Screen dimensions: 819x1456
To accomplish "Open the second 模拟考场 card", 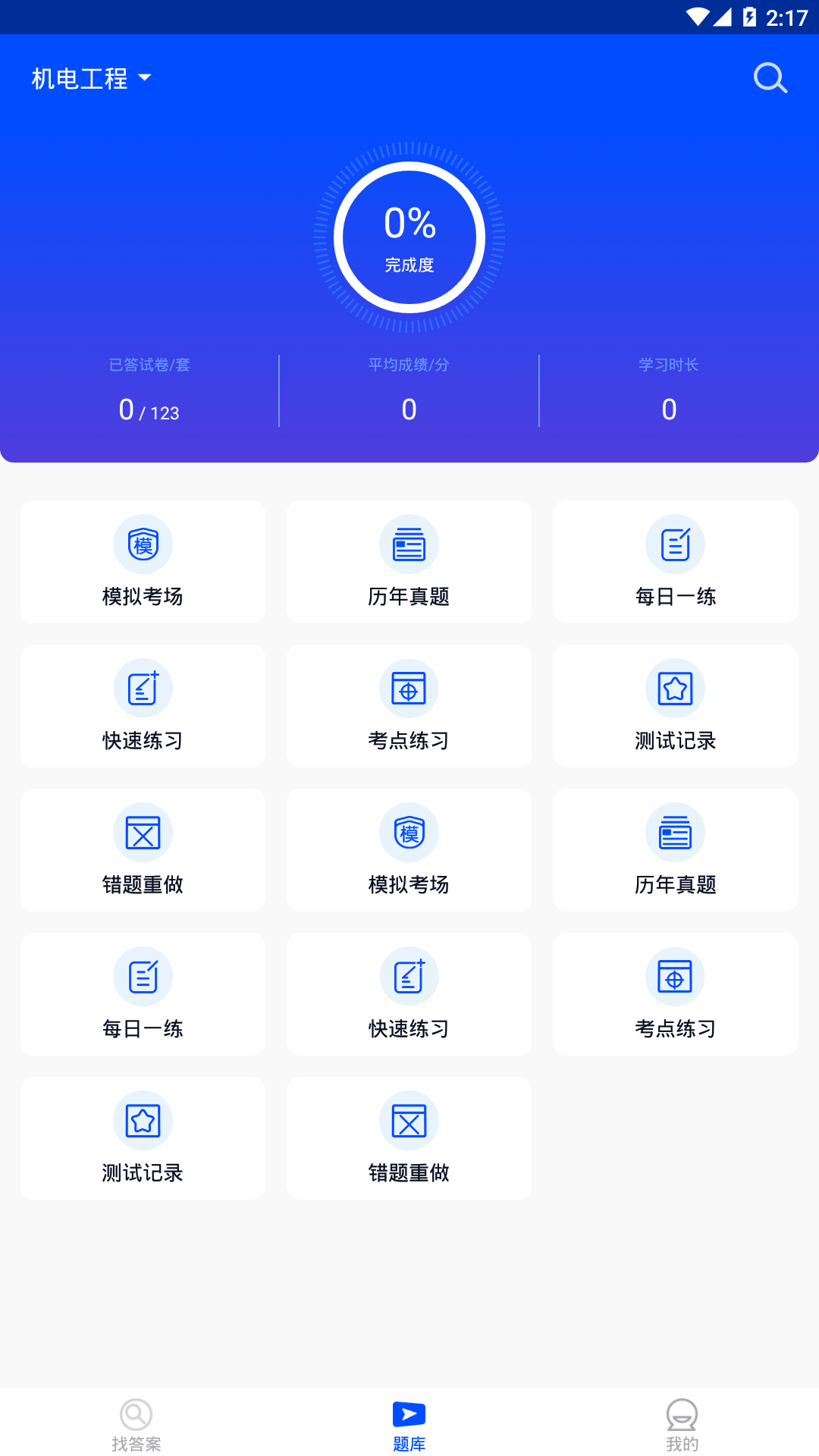I will point(409,849).
